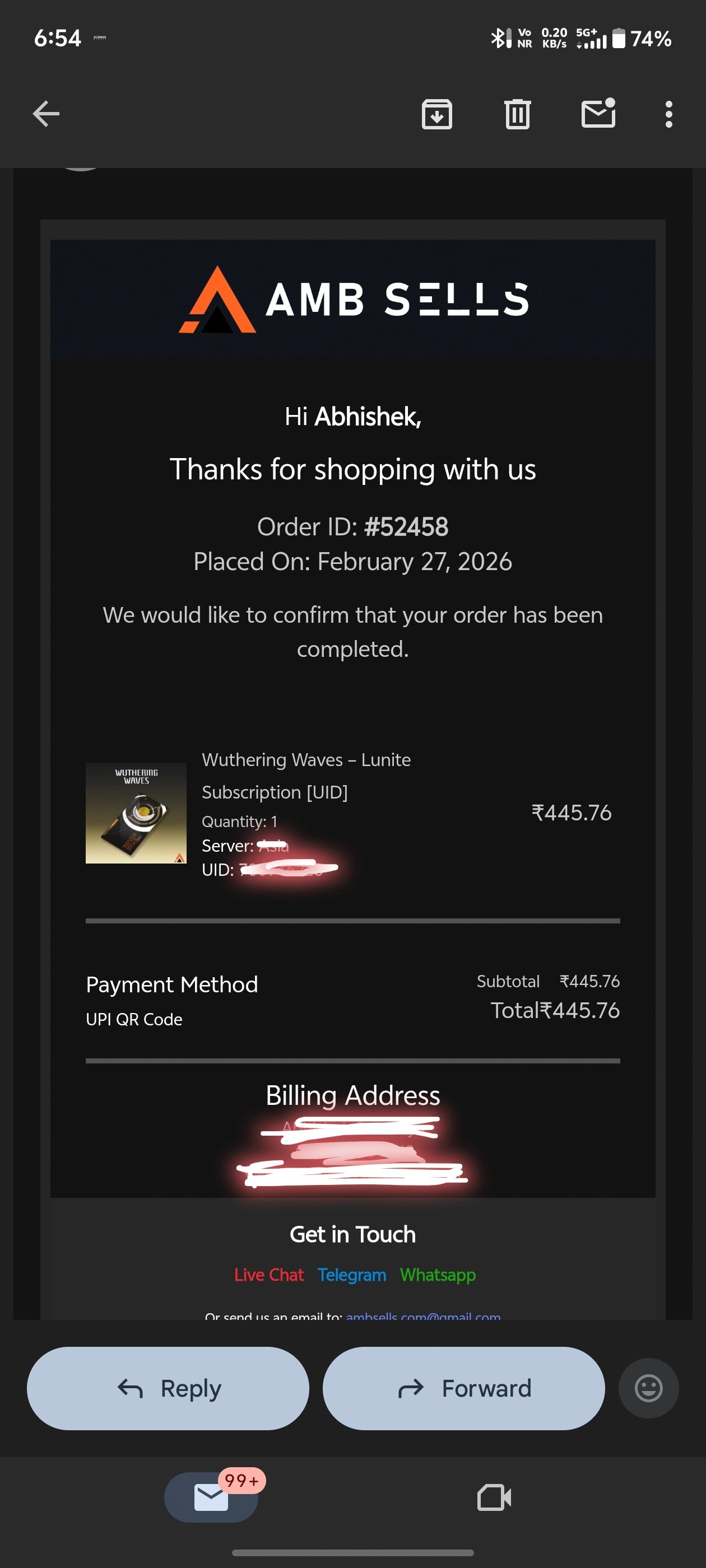Screen dimensions: 706x1568
Task: Switch to the Mail tab
Action: (x=211, y=1497)
